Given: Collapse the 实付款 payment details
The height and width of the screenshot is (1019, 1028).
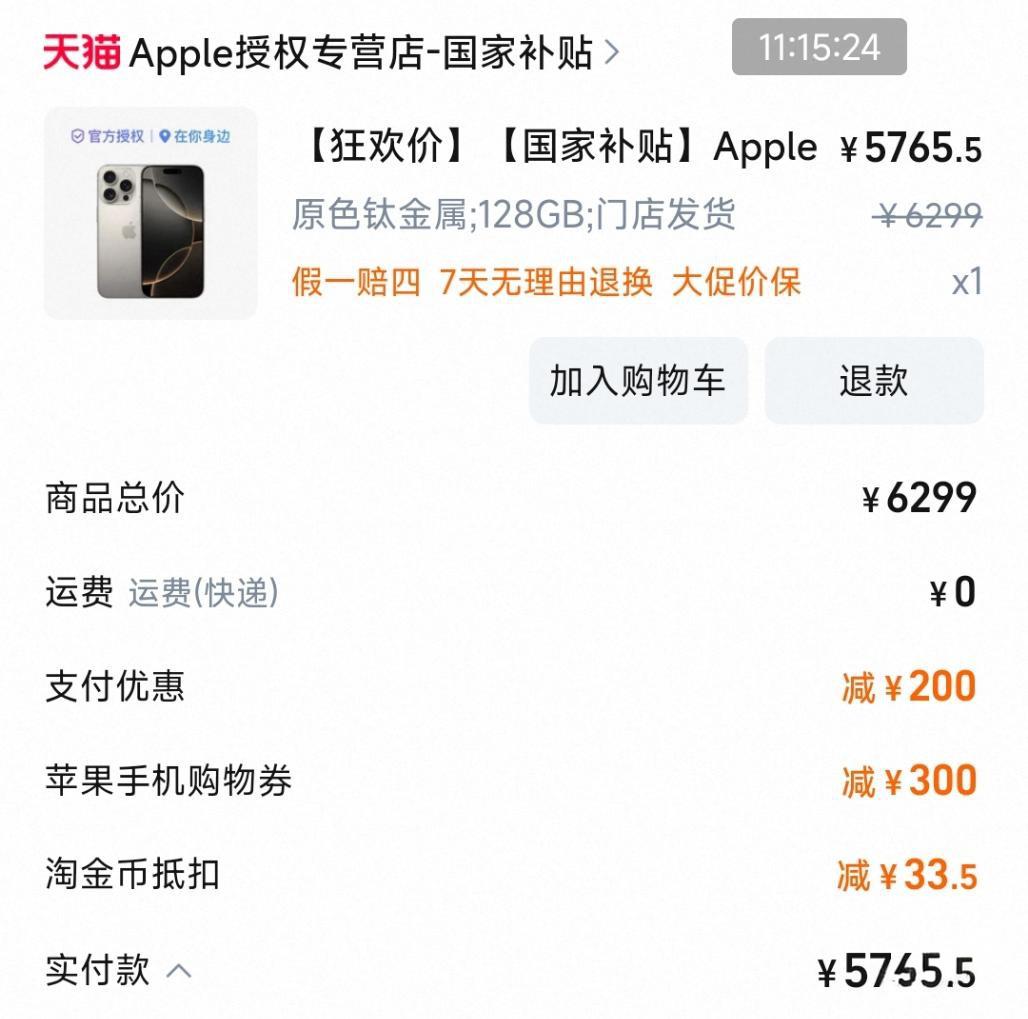Looking at the screenshot, I should pyautogui.click(x=178, y=970).
